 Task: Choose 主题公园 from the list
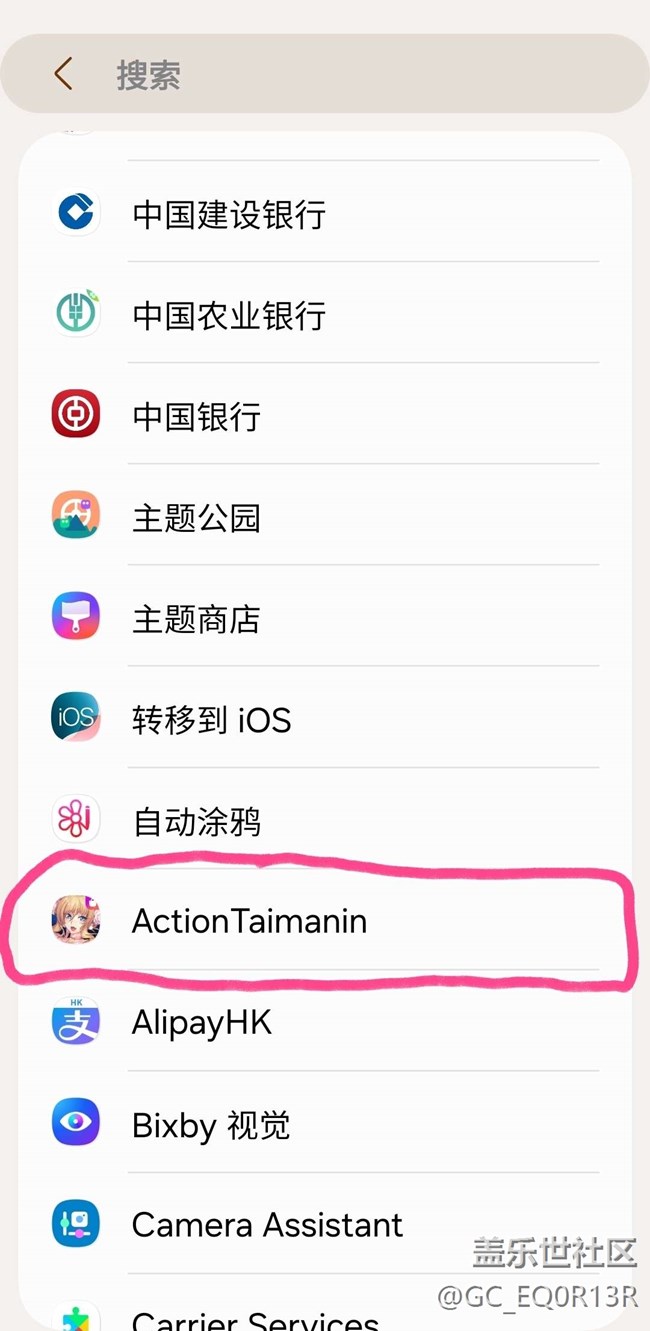[325, 517]
